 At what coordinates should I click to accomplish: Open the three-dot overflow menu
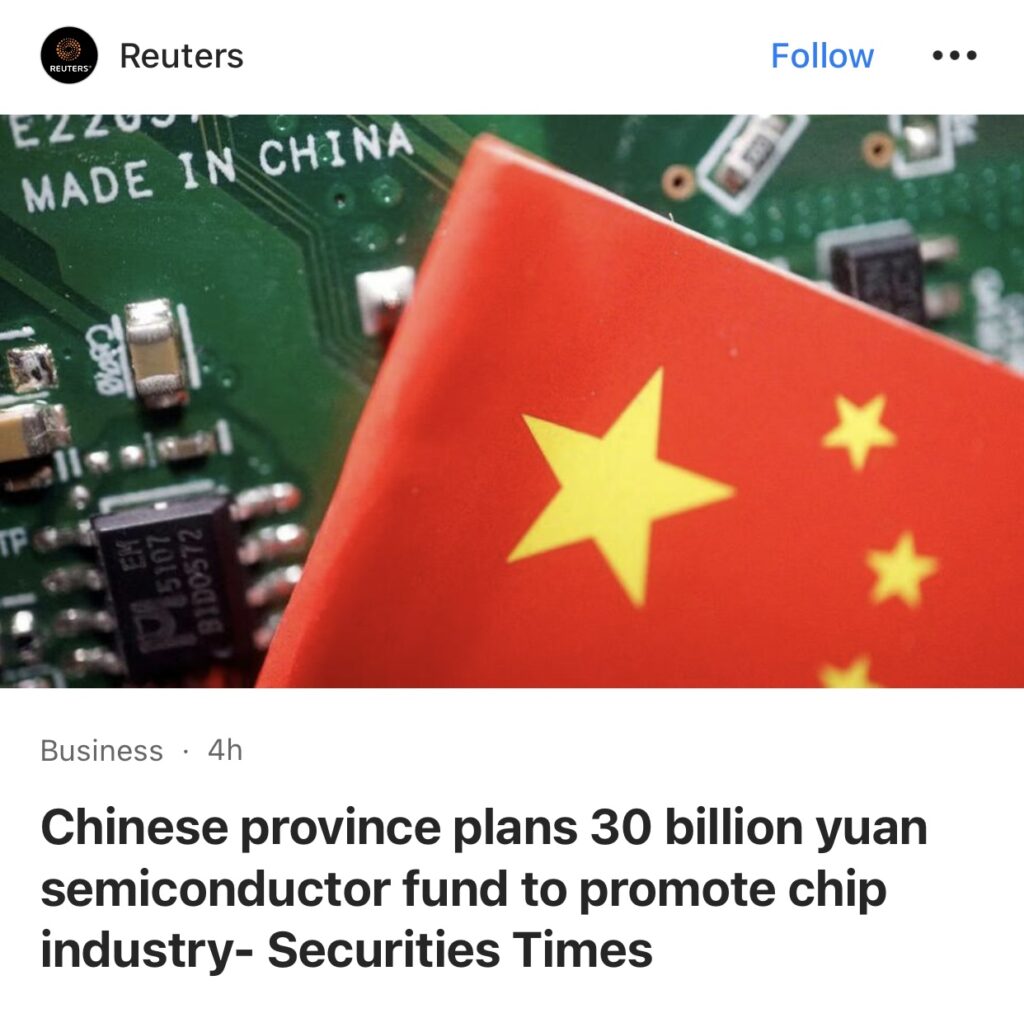pyautogui.click(x=953, y=56)
